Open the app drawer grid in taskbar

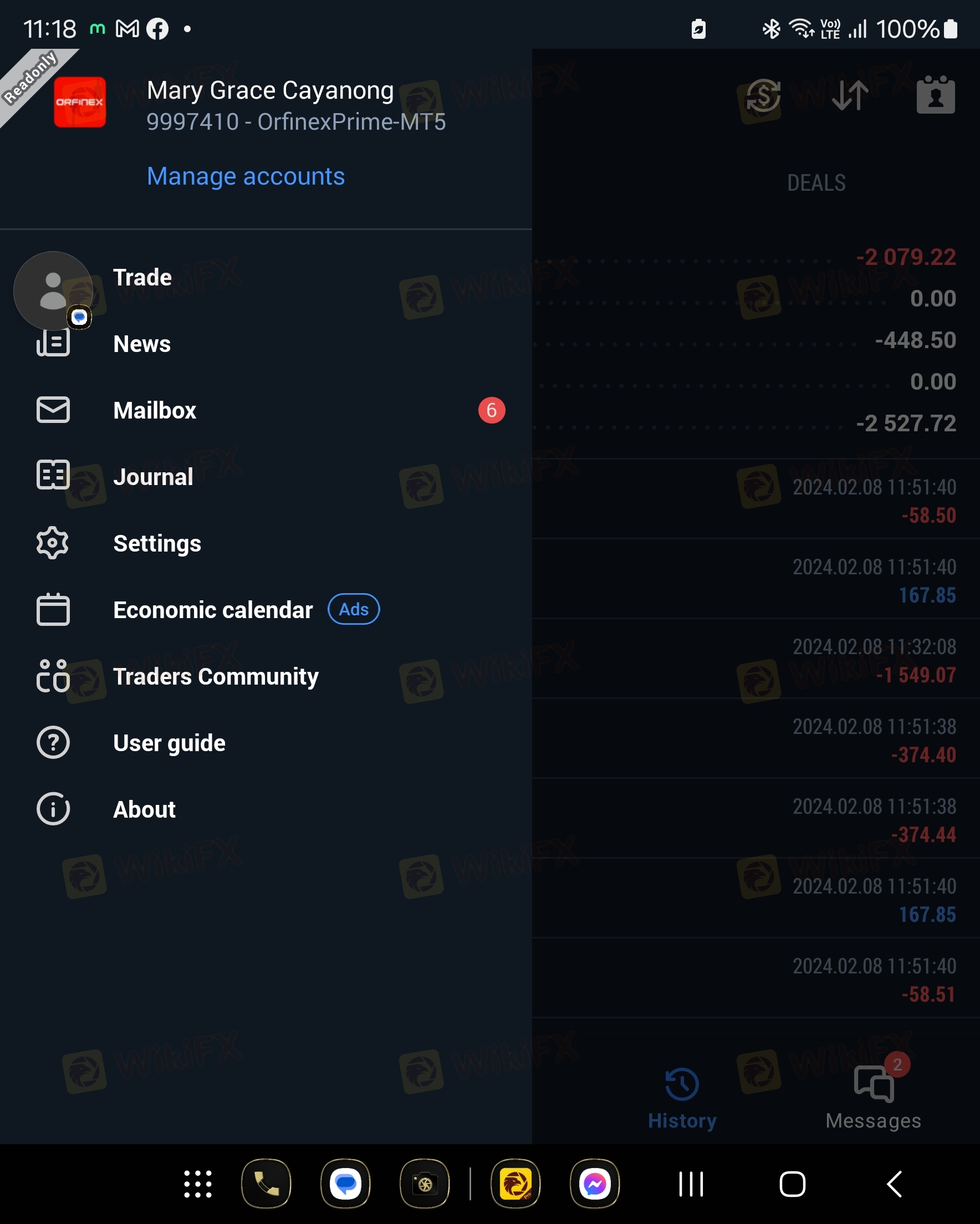197,1184
